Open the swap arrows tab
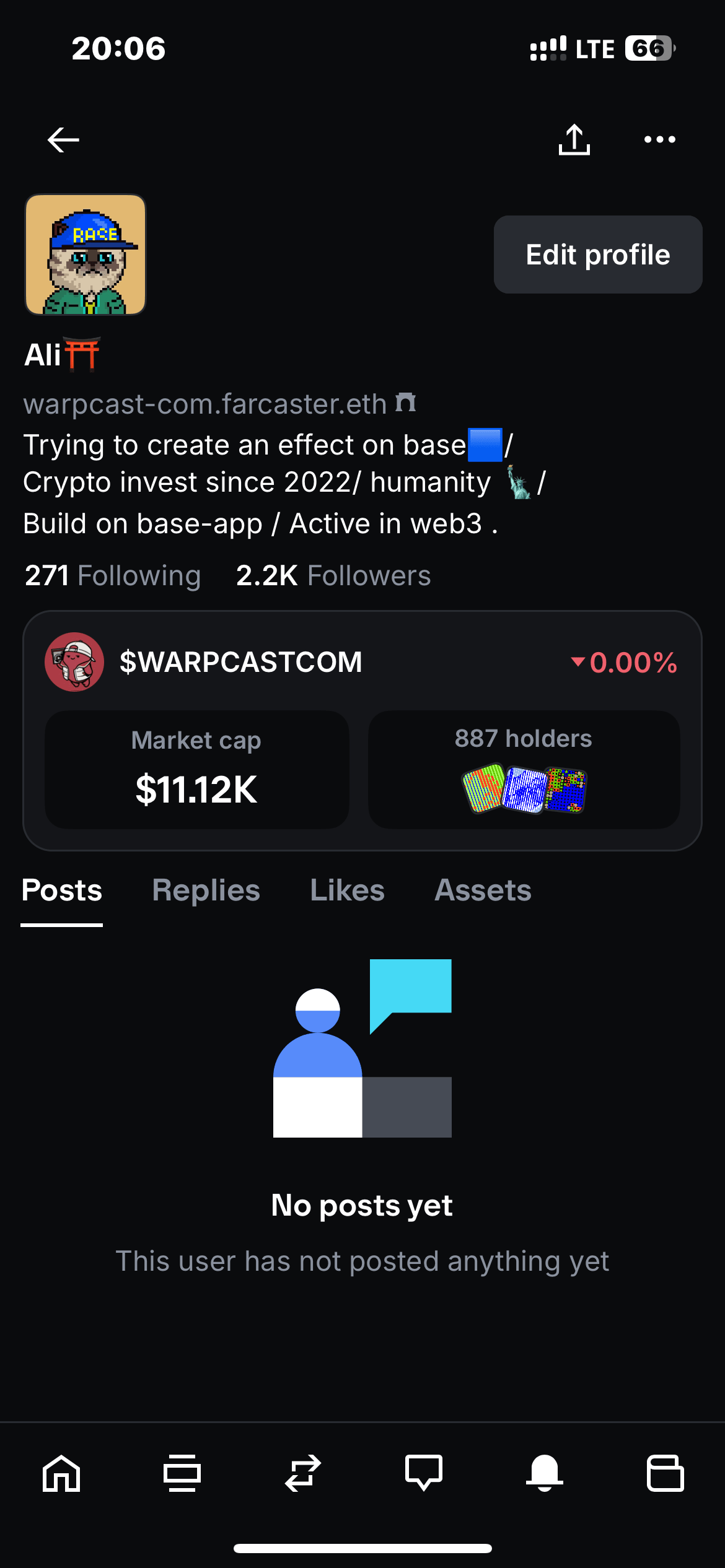 coord(303,1473)
